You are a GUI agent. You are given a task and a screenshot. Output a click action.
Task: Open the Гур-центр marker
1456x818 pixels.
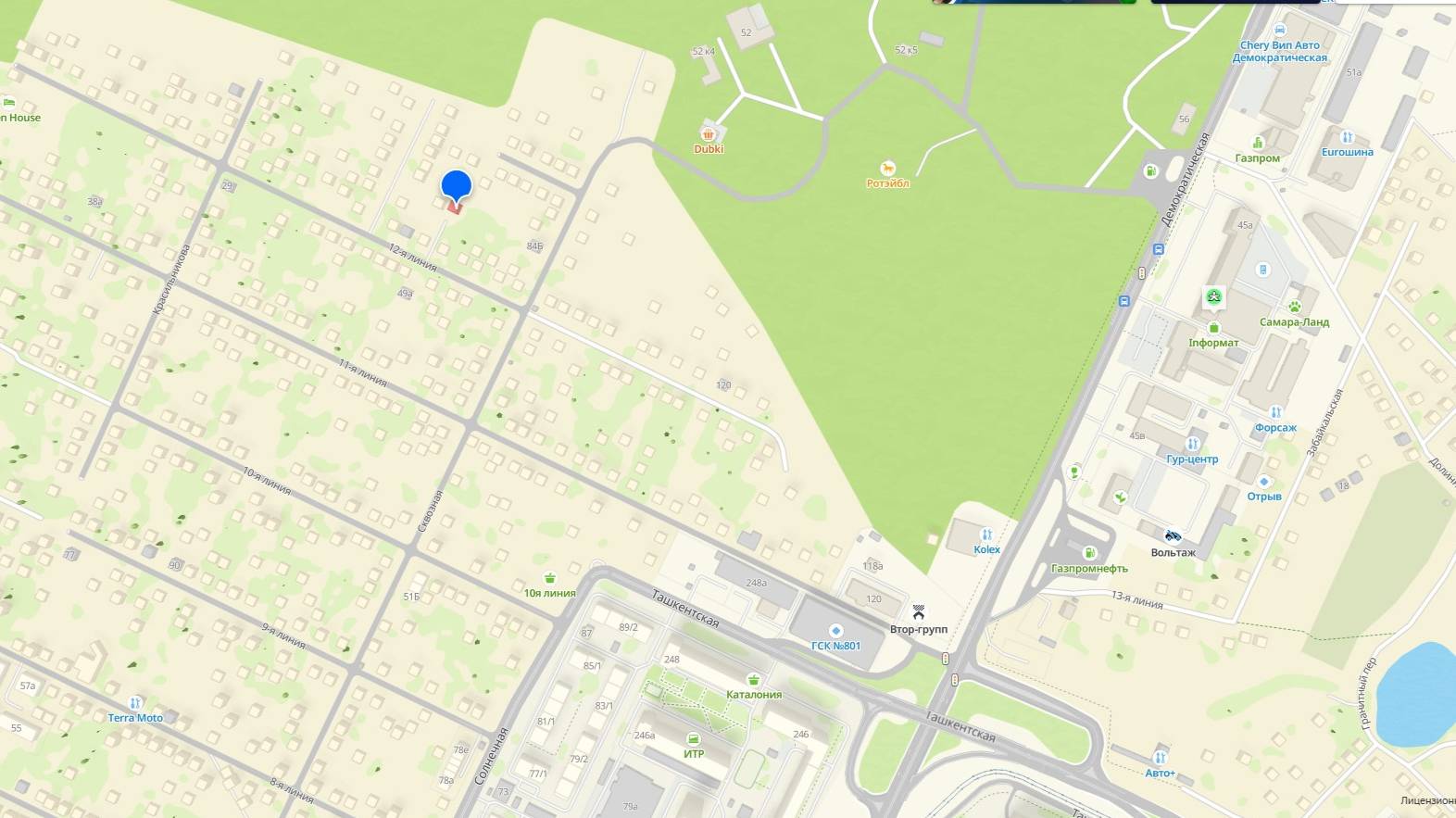point(1192,444)
